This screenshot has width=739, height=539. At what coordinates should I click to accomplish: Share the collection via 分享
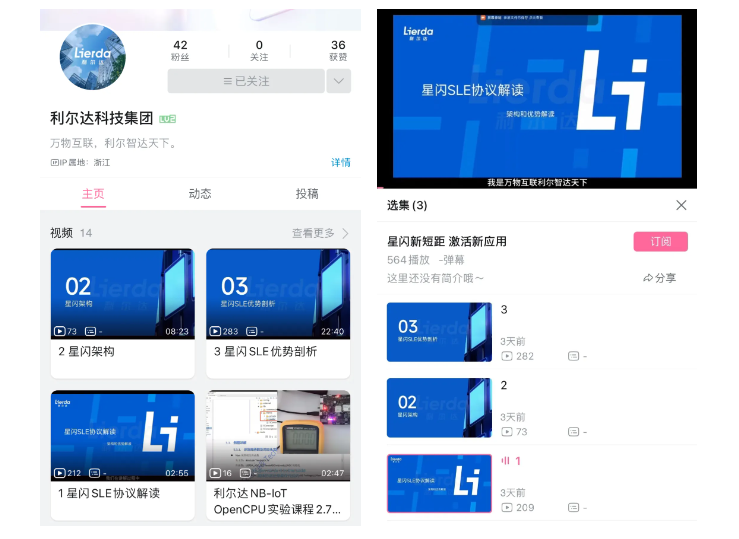(660, 278)
